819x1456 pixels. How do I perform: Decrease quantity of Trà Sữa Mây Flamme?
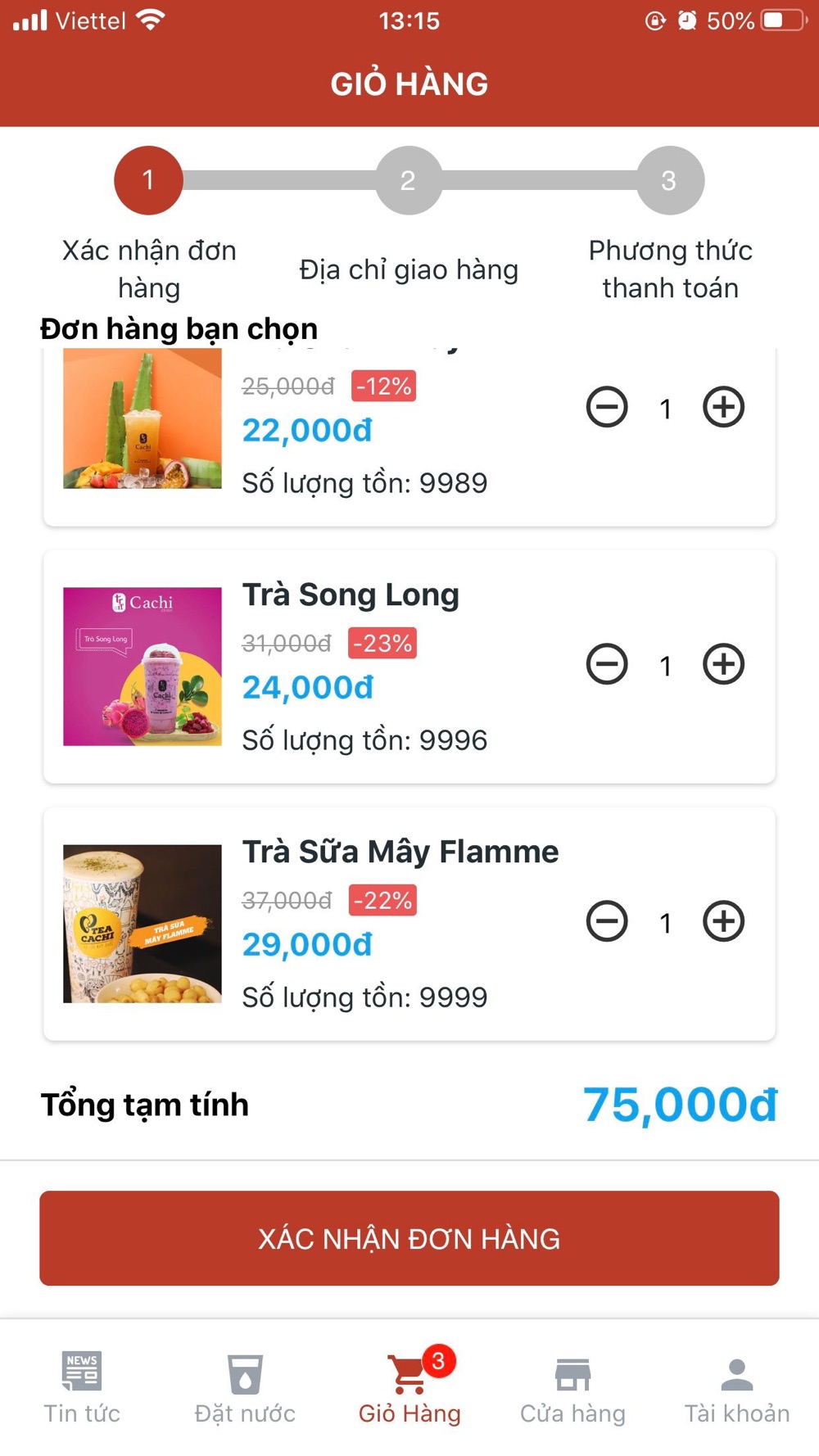pos(607,921)
